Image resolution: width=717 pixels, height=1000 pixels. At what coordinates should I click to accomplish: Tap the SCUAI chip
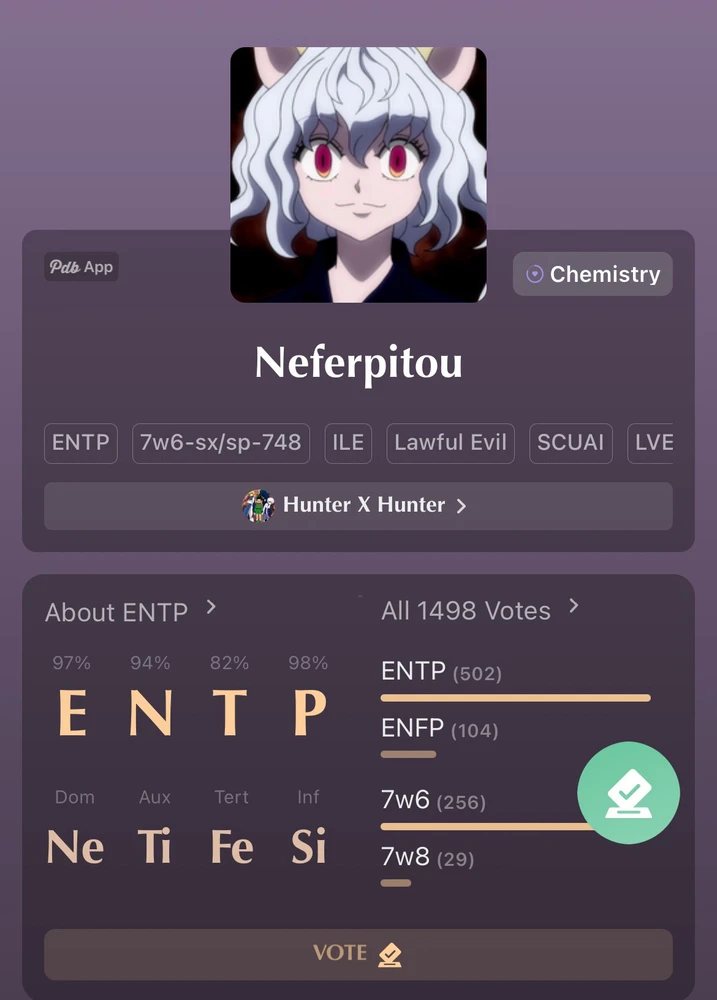point(570,443)
